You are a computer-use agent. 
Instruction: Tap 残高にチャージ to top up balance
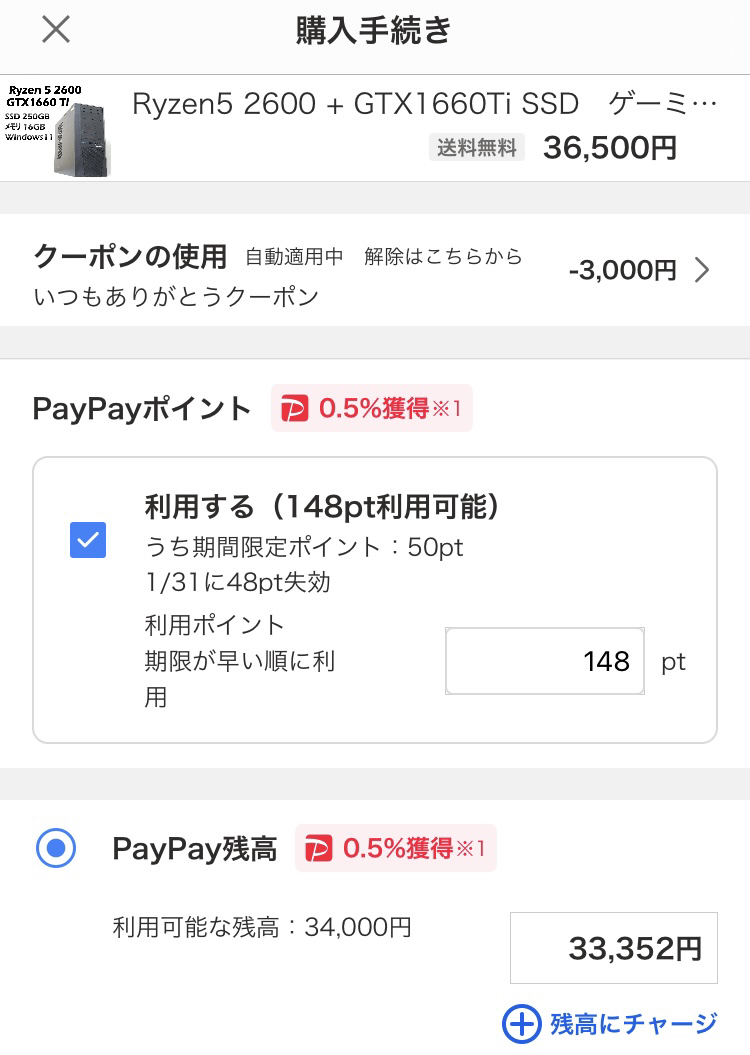pos(610,1024)
